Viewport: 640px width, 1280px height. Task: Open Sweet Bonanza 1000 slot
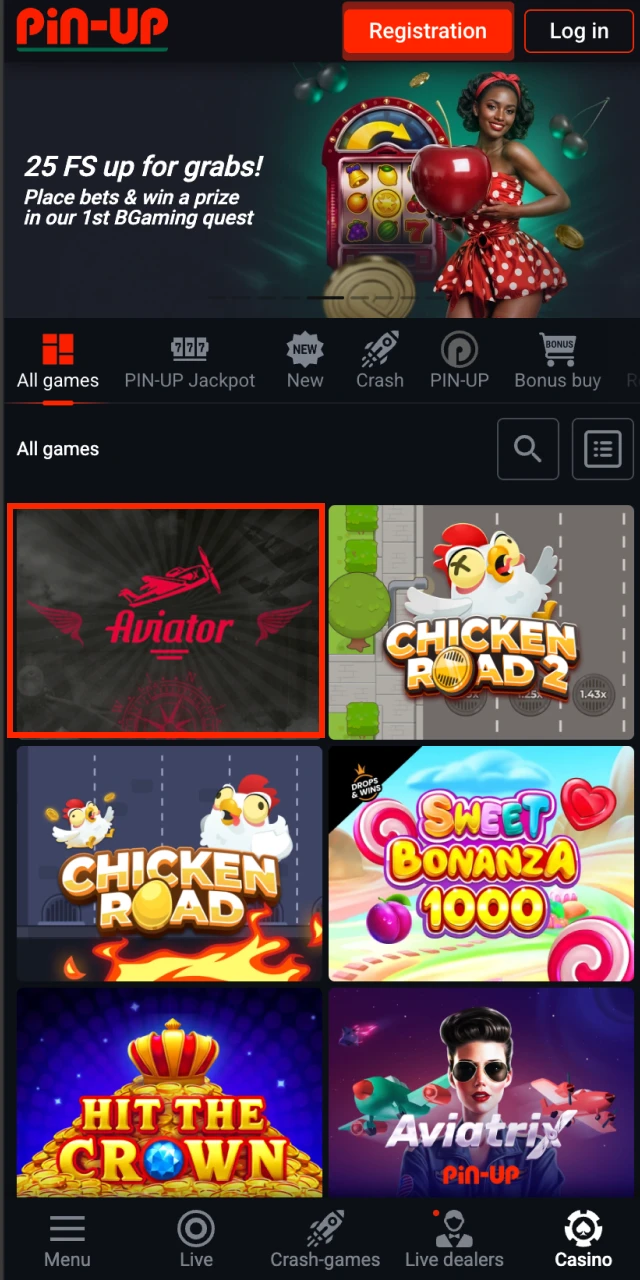click(x=481, y=863)
